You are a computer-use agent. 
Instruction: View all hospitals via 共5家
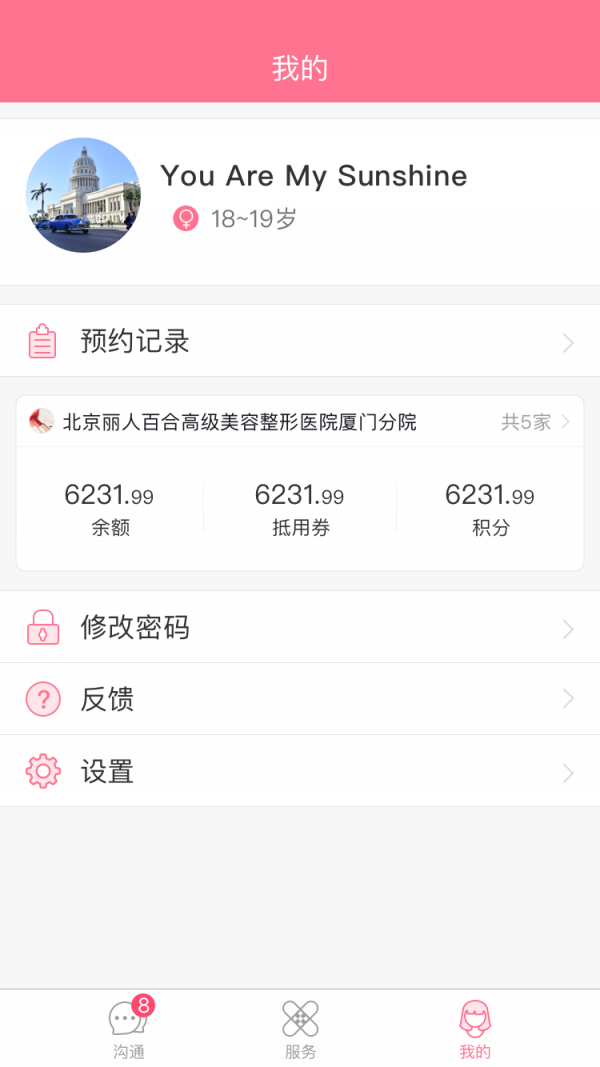pyautogui.click(x=535, y=422)
